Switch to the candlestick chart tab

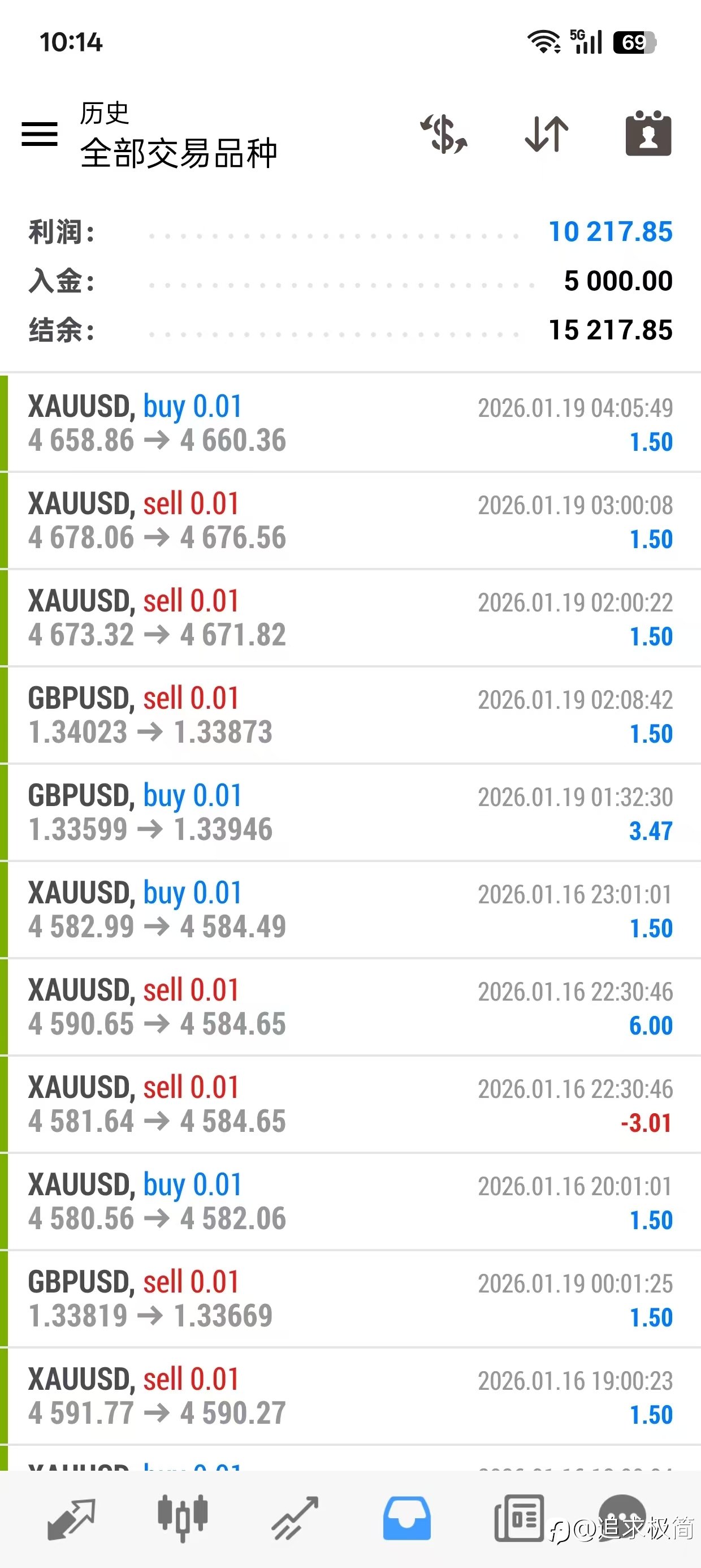click(183, 1519)
